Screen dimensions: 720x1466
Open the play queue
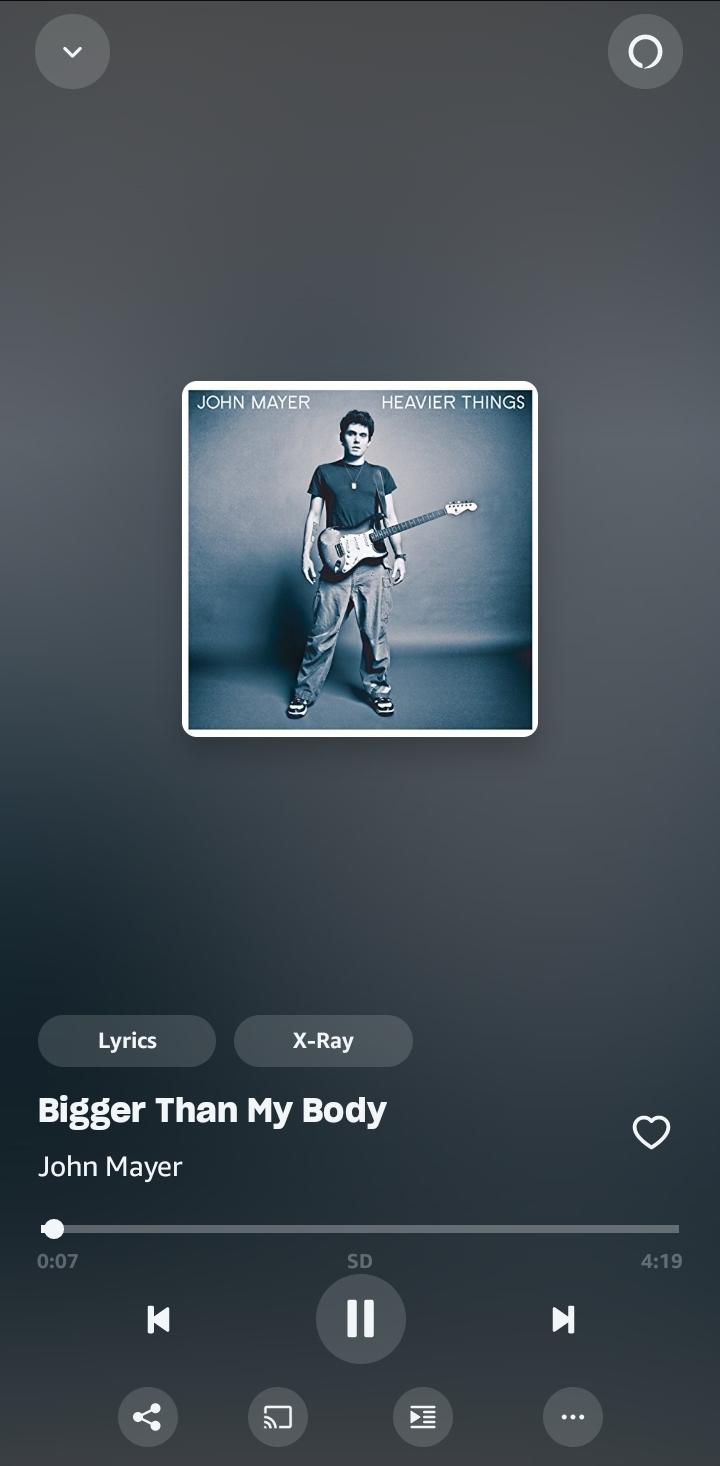[x=423, y=1417]
